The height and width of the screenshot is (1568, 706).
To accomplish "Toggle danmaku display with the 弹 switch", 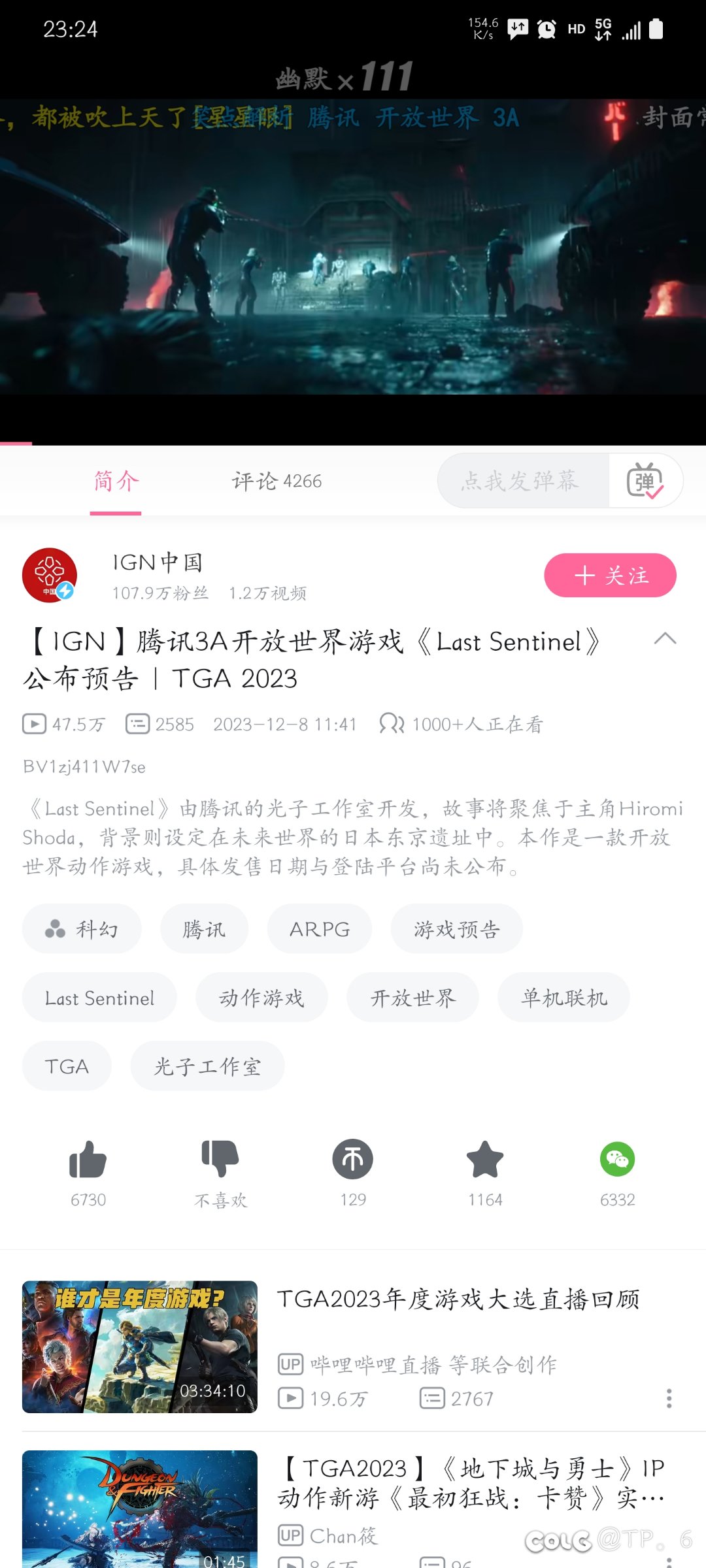I will (x=646, y=482).
